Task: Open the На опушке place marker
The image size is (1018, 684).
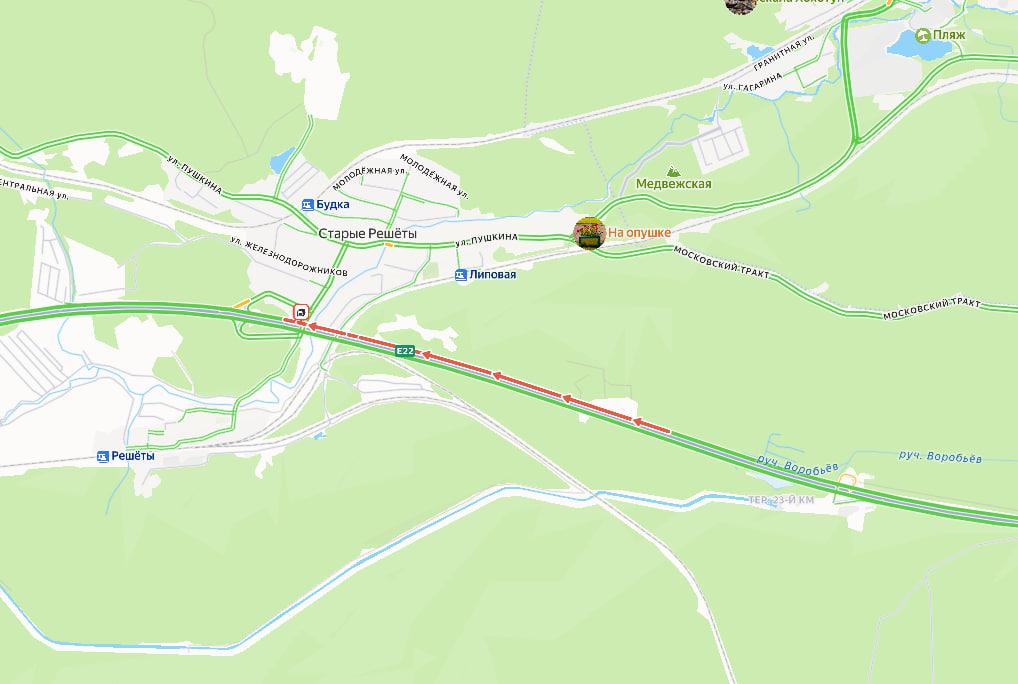Action: click(589, 233)
